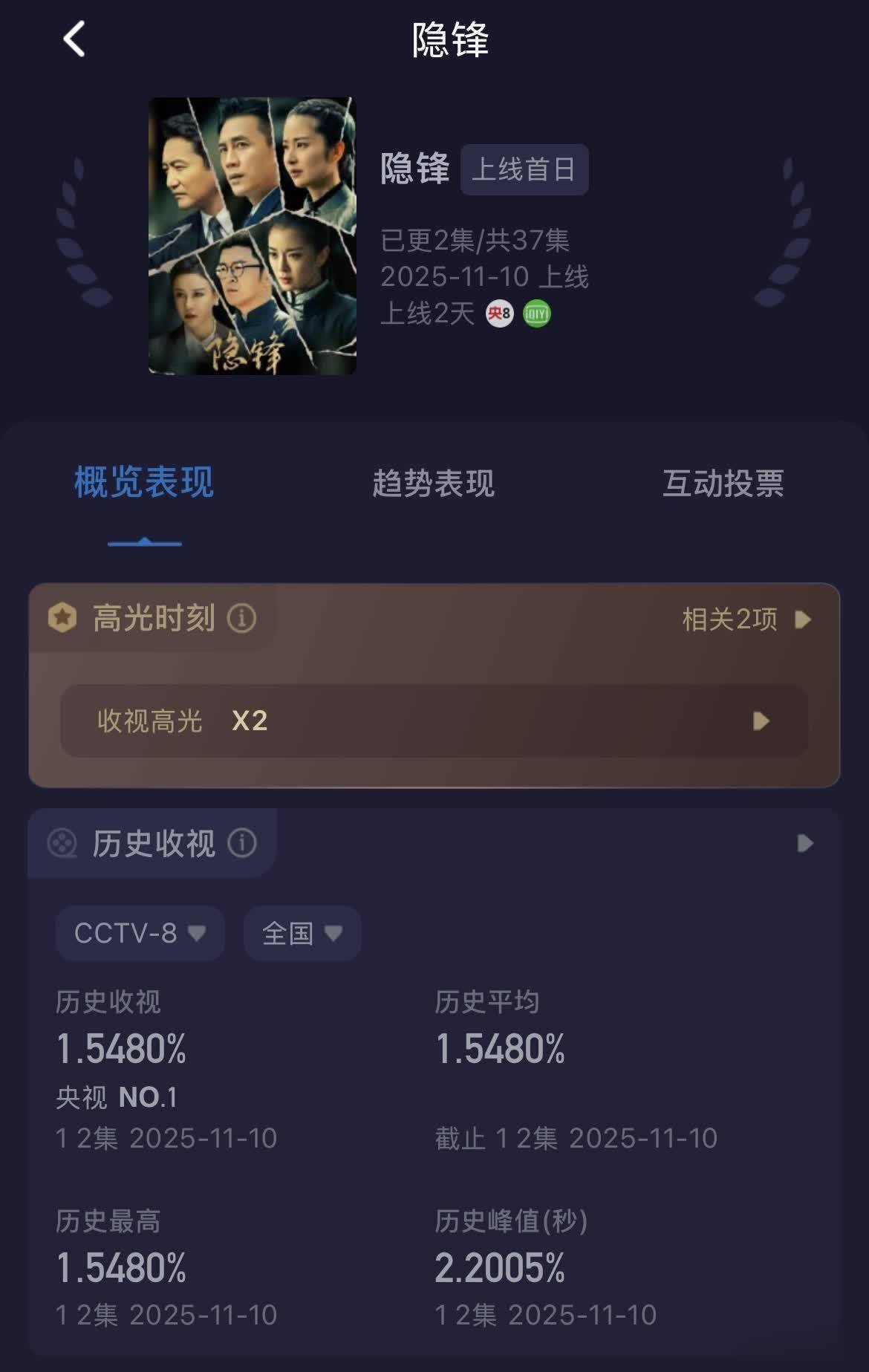The image size is (869, 1372).
Task: Go back using the top-left arrow
Action: coord(74,39)
